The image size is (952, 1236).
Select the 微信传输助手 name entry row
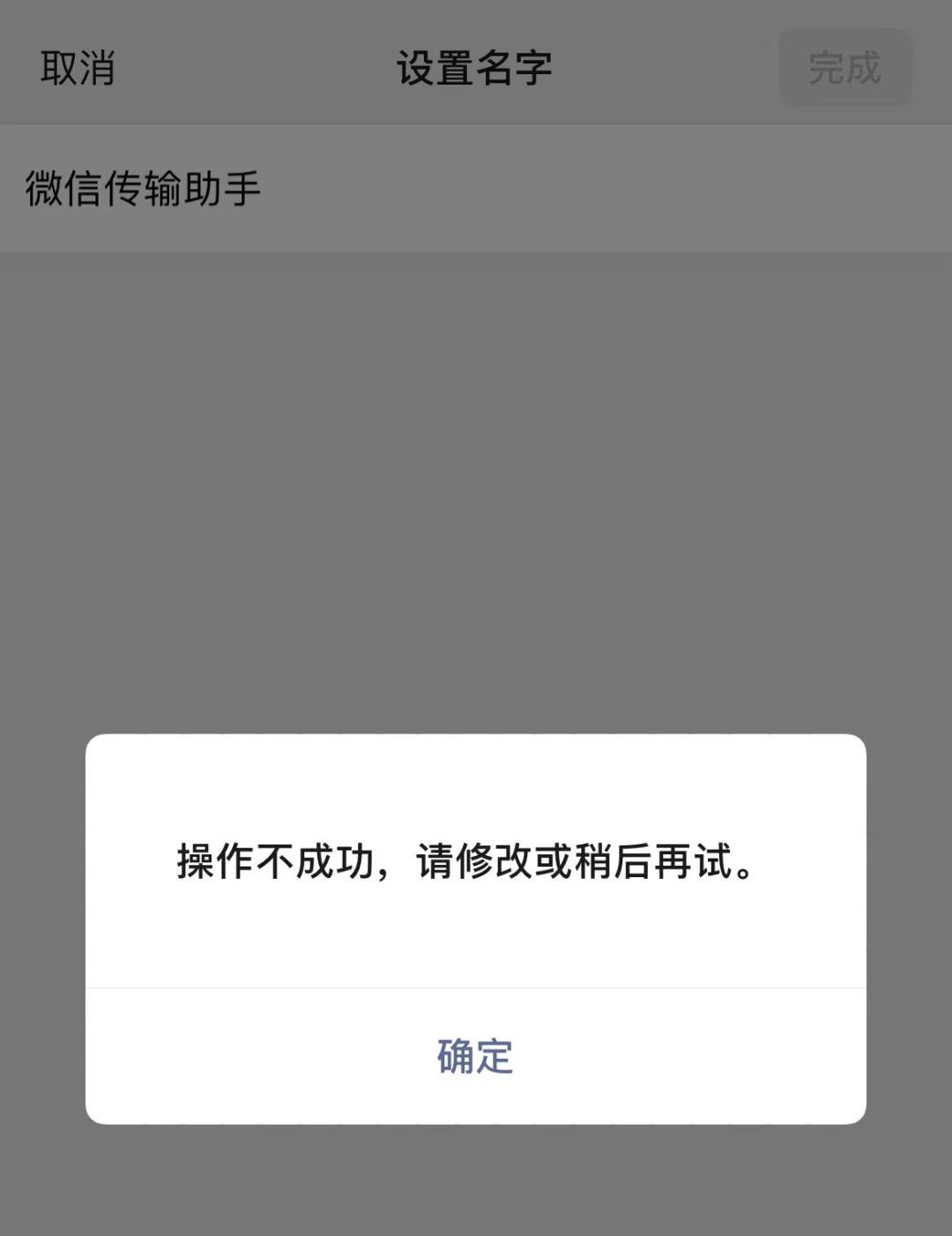tap(476, 187)
